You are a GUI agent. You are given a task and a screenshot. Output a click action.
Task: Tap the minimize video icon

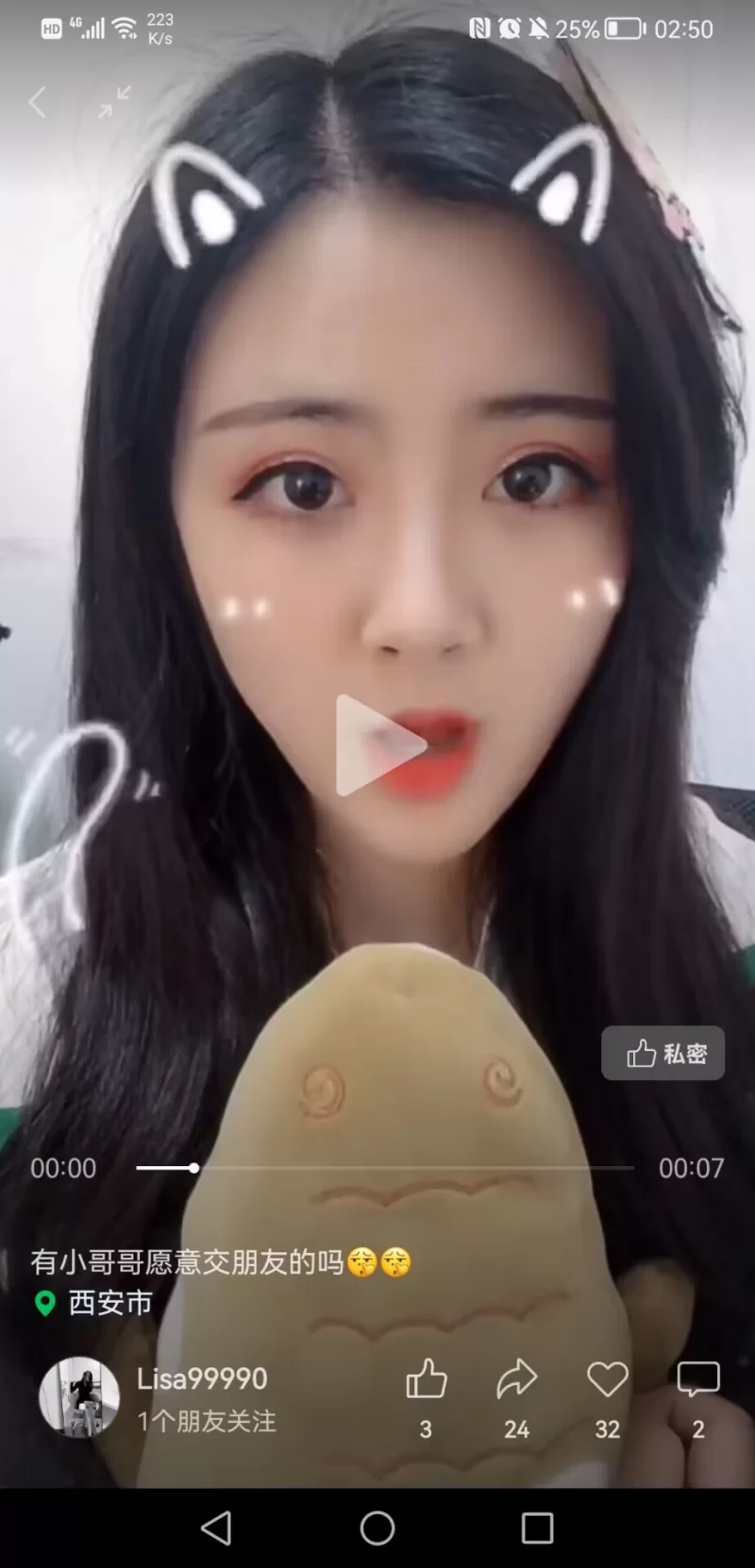pyautogui.click(x=114, y=102)
